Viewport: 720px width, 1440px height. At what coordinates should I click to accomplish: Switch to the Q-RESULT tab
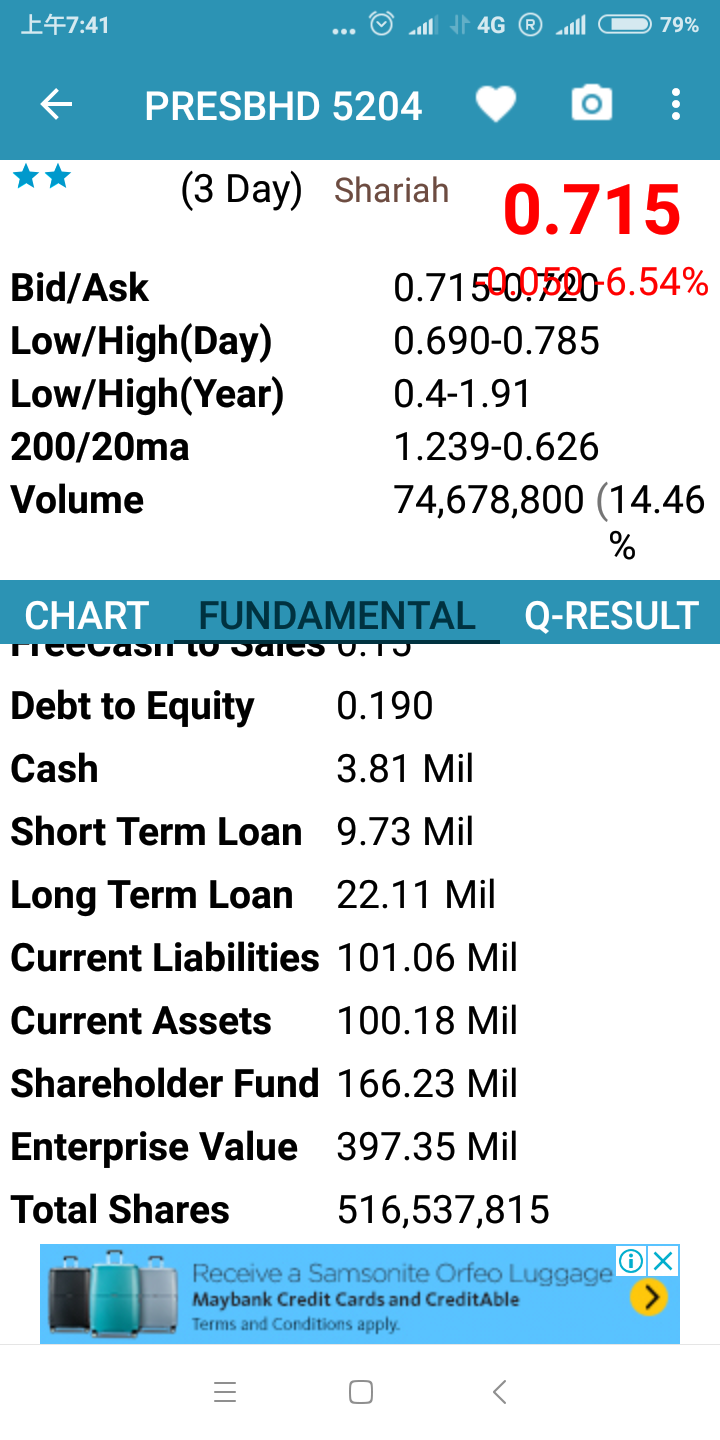coord(611,615)
